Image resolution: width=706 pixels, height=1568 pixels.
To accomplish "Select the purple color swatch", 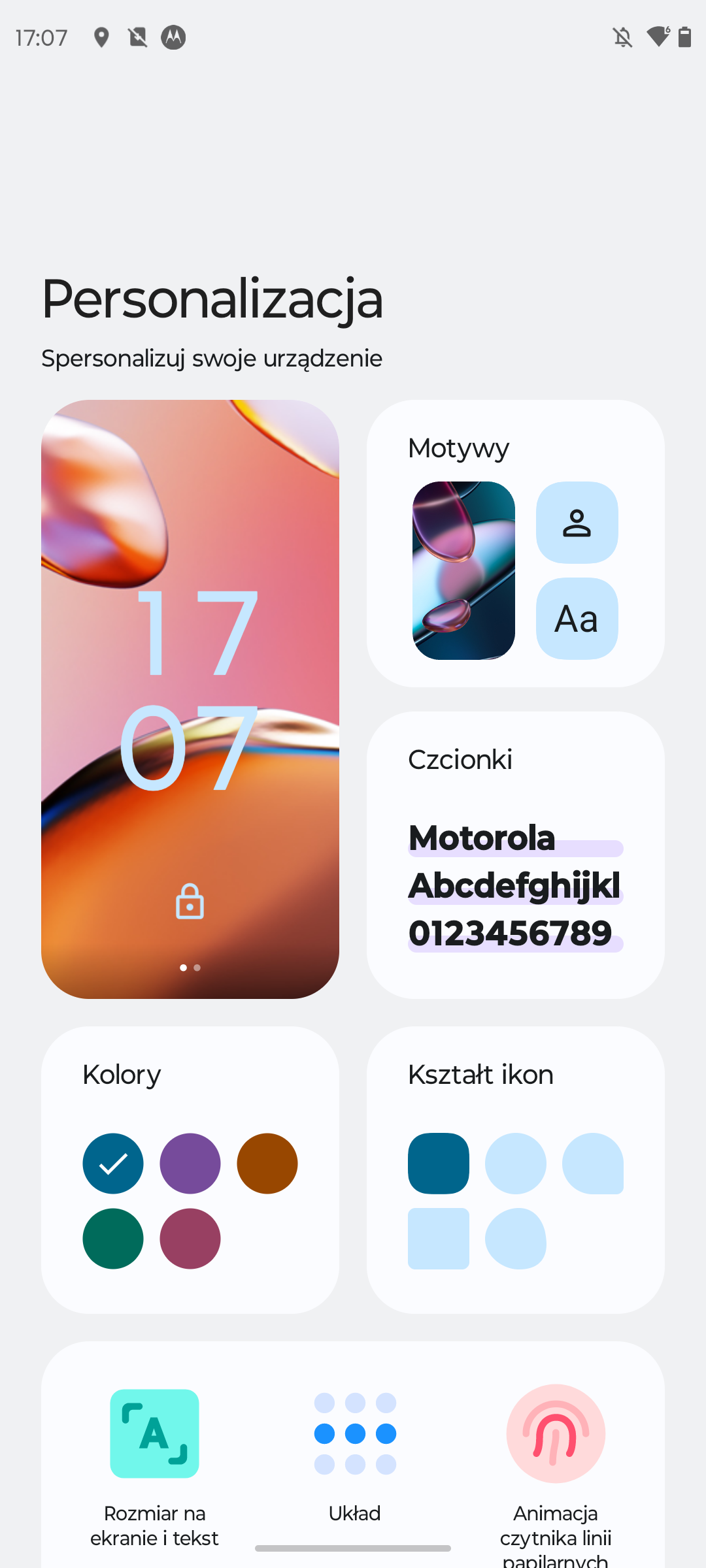I will coord(190,1164).
